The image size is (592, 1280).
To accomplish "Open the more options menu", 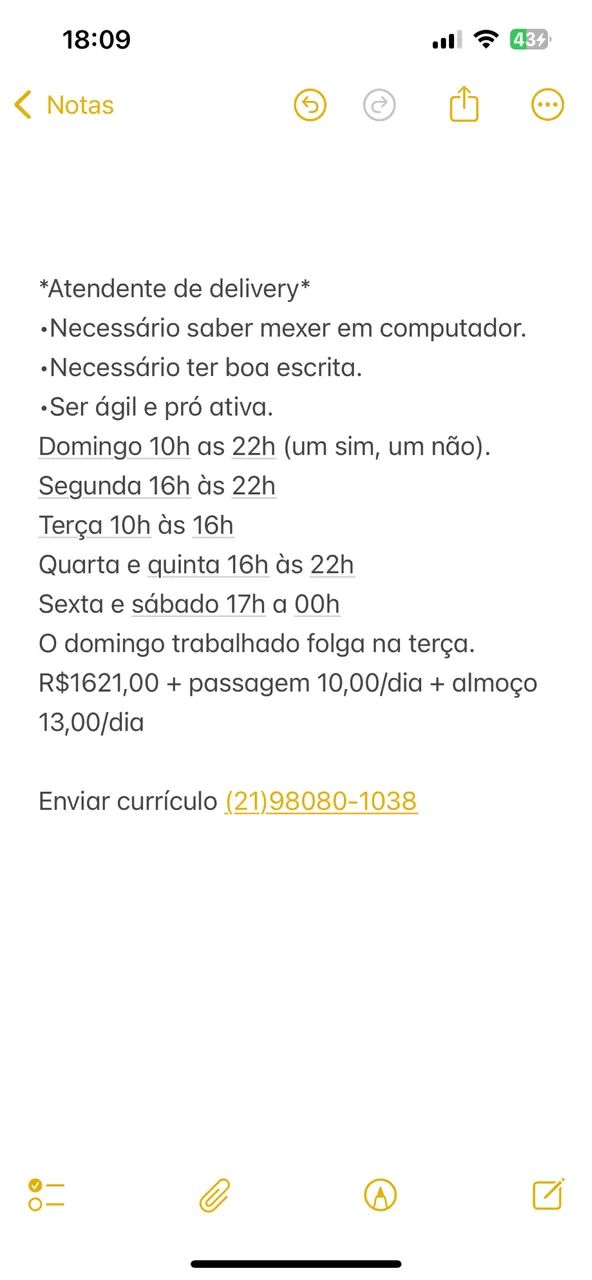I will [x=547, y=105].
